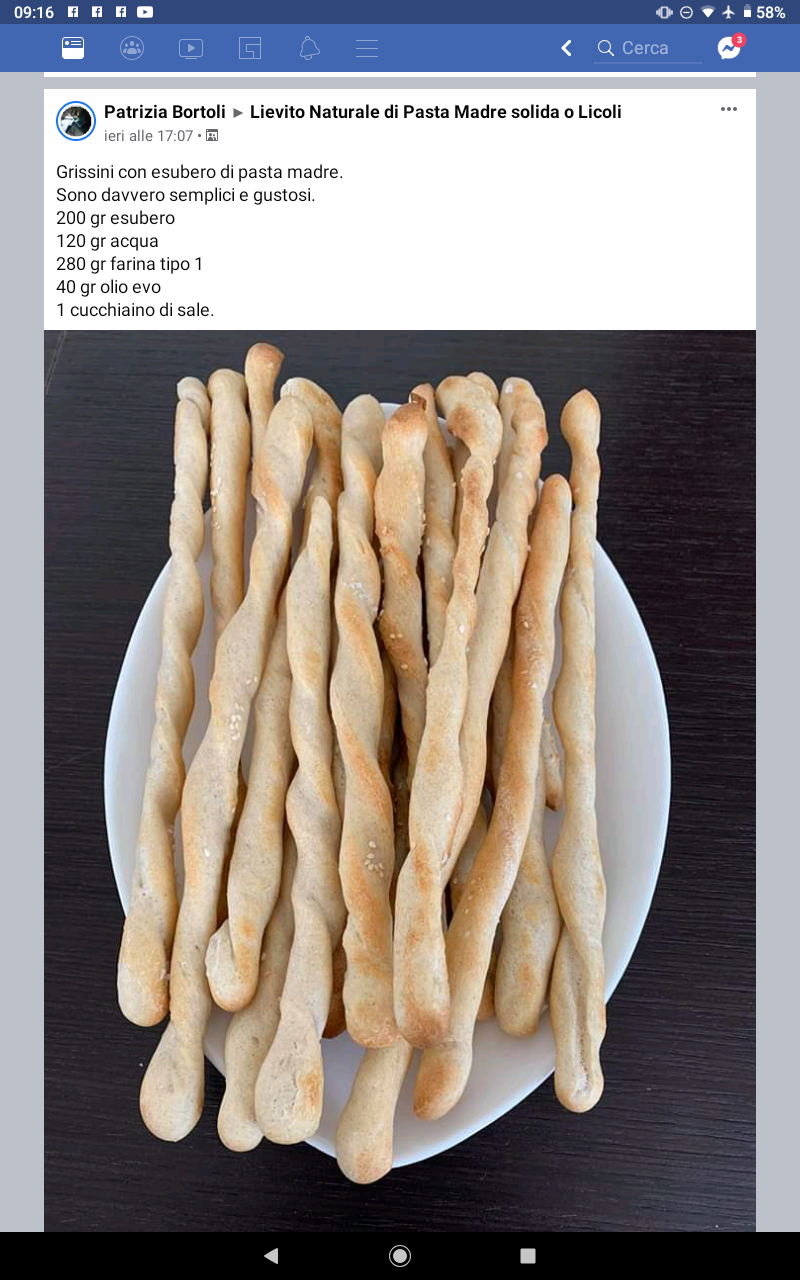Switch to the Marketplace tab
800x1280 pixels.
pos(250,48)
